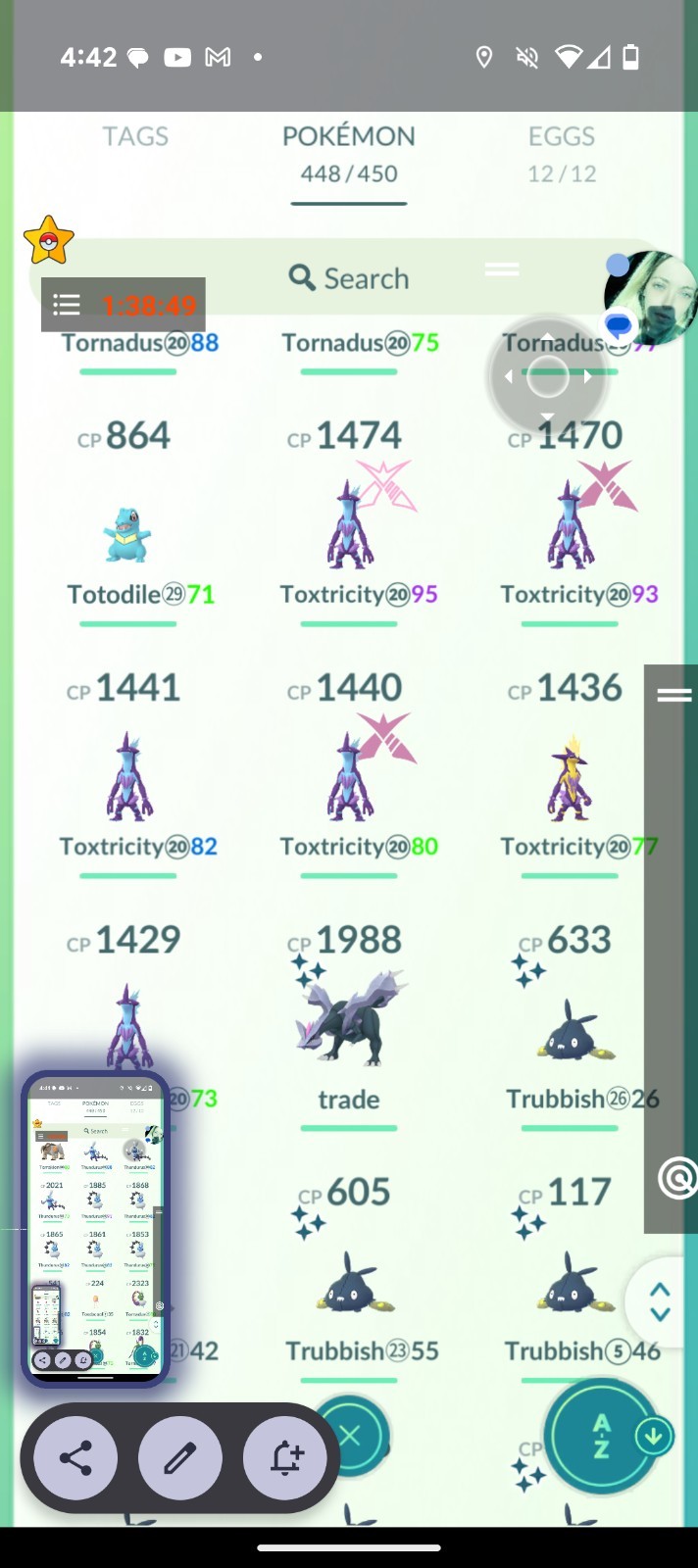Tap the up-down fast scroll arrows
This screenshot has width=698, height=1568.
pyautogui.click(x=661, y=1301)
